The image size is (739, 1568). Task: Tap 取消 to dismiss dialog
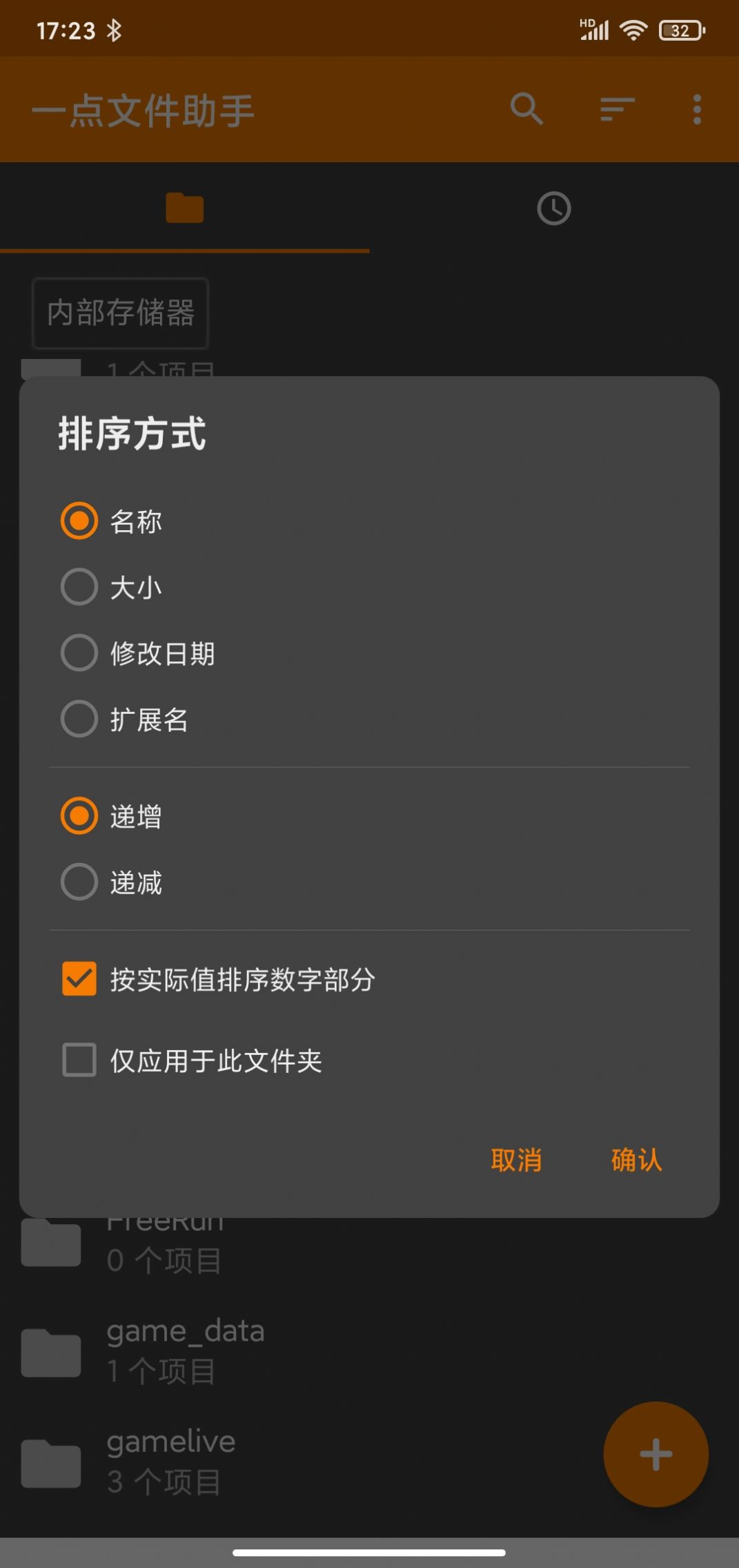click(516, 1160)
